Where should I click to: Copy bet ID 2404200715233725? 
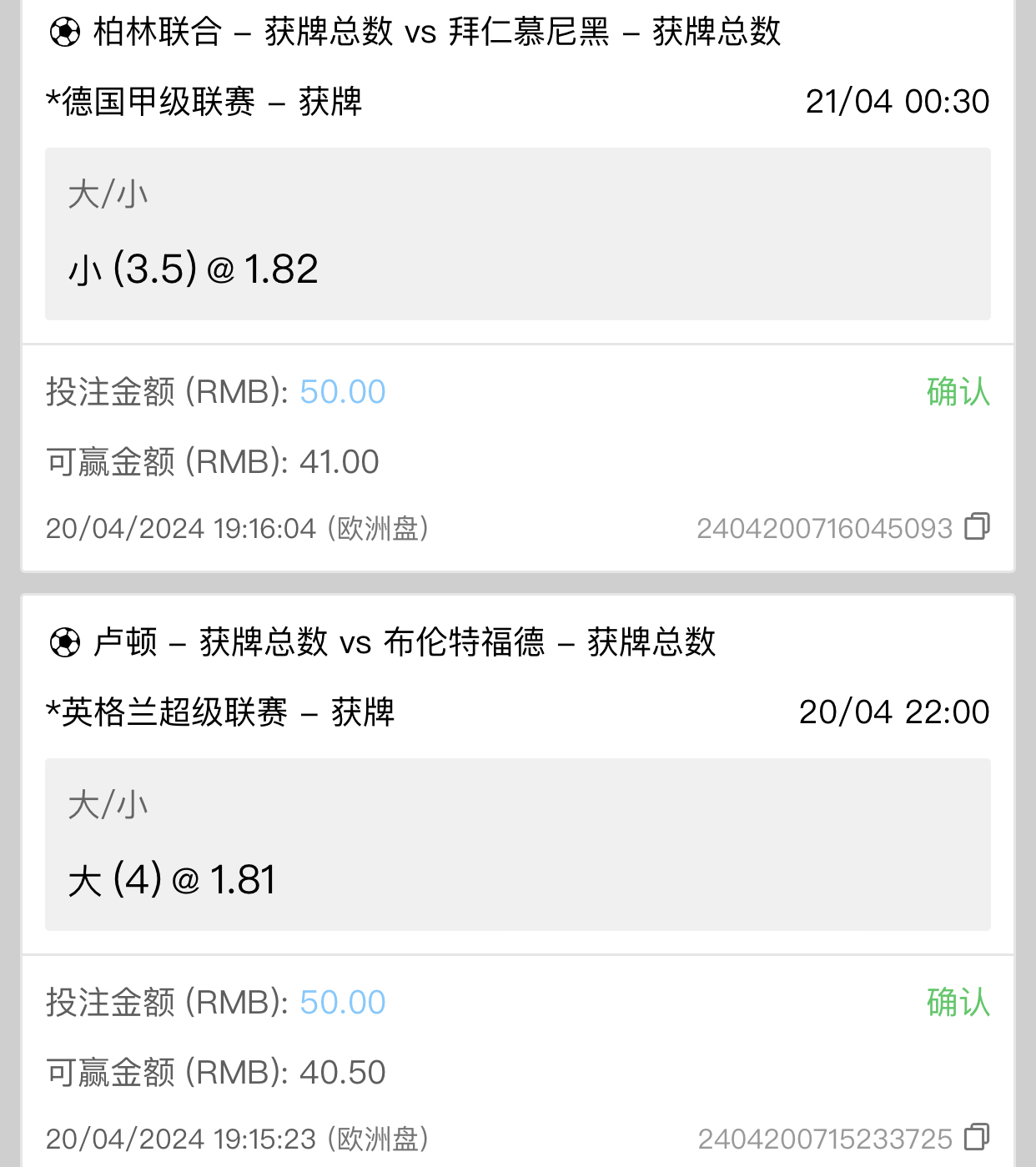(x=977, y=1137)
